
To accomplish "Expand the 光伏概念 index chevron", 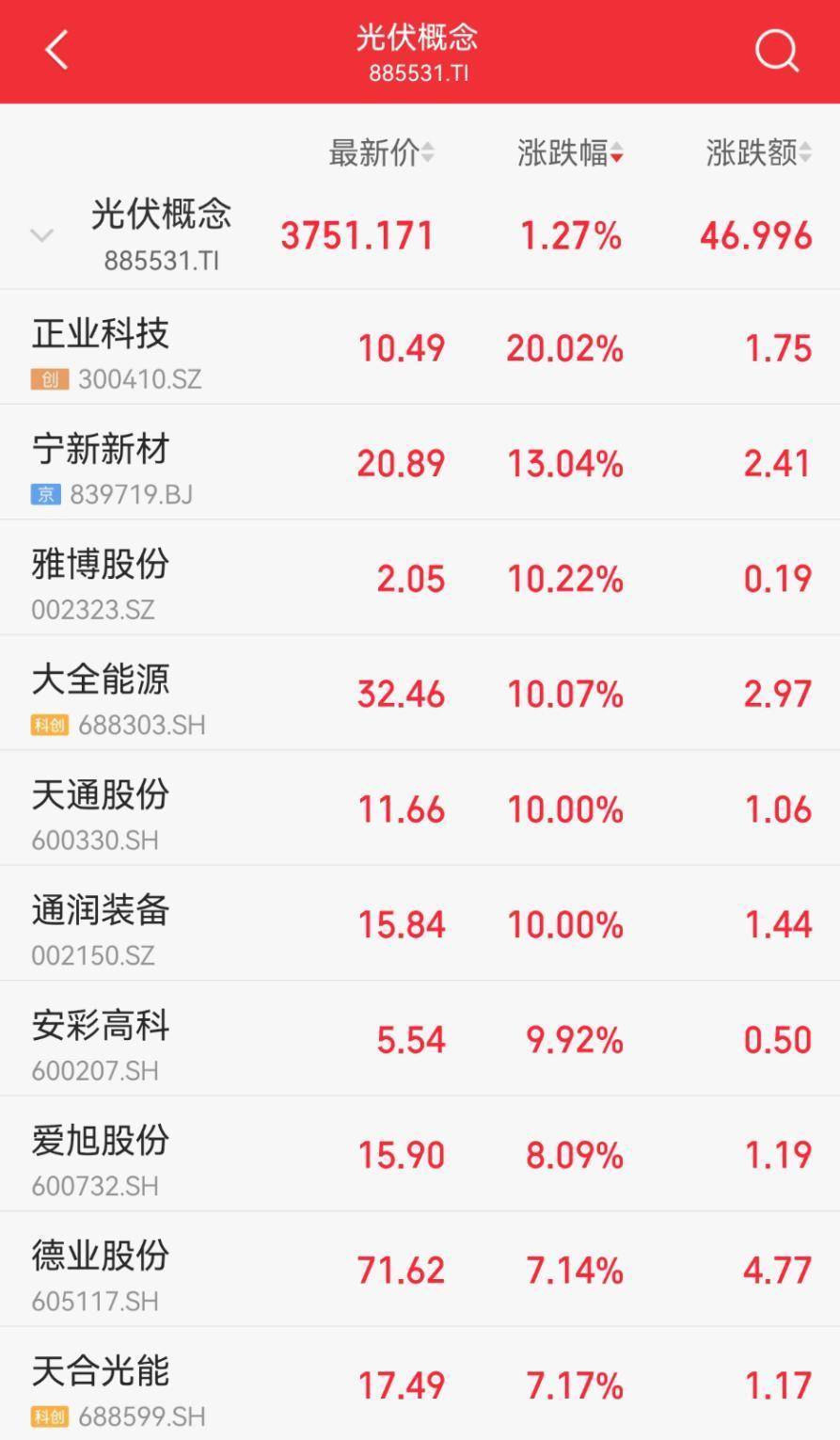I will (x=42, y=235).
